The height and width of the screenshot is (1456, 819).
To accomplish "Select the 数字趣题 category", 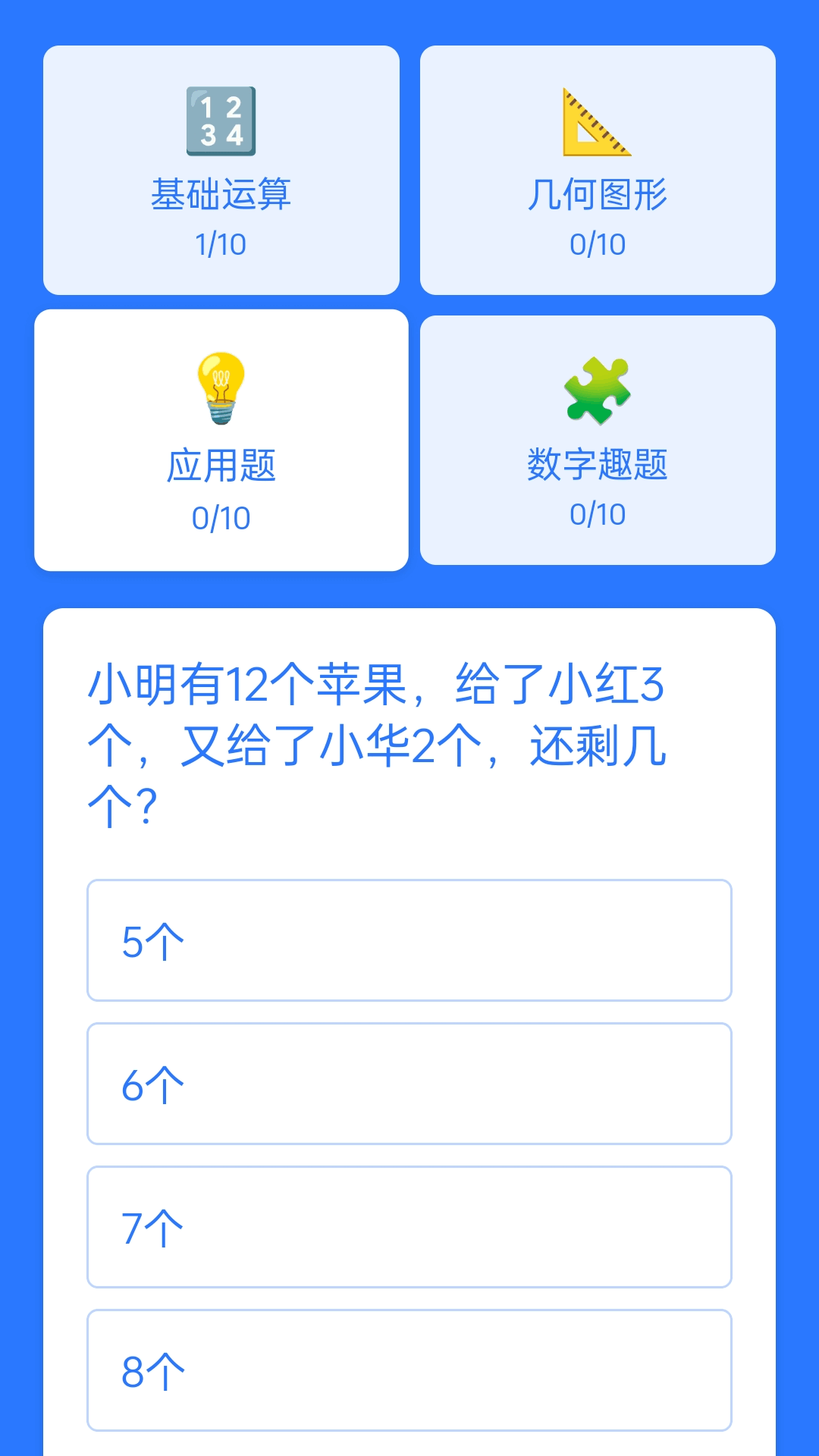I will tap(597, 438).
